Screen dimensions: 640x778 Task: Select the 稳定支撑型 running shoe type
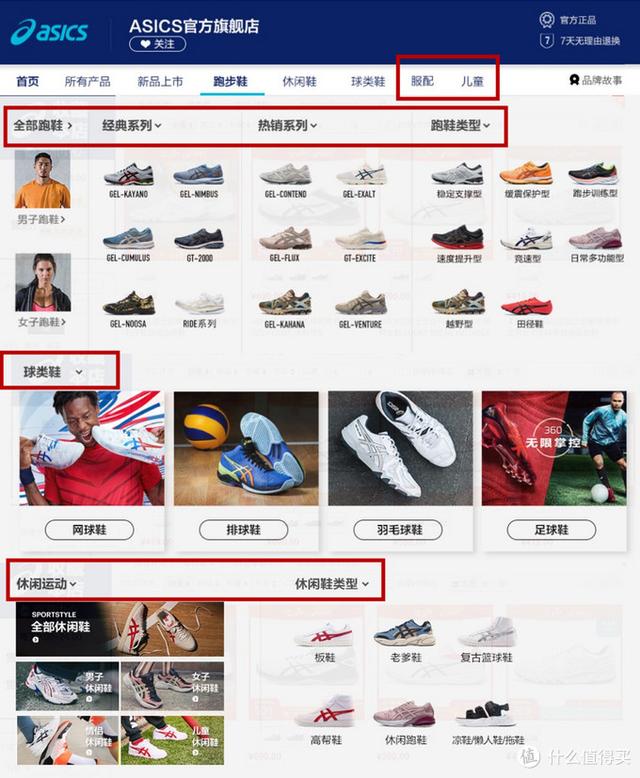457,181
